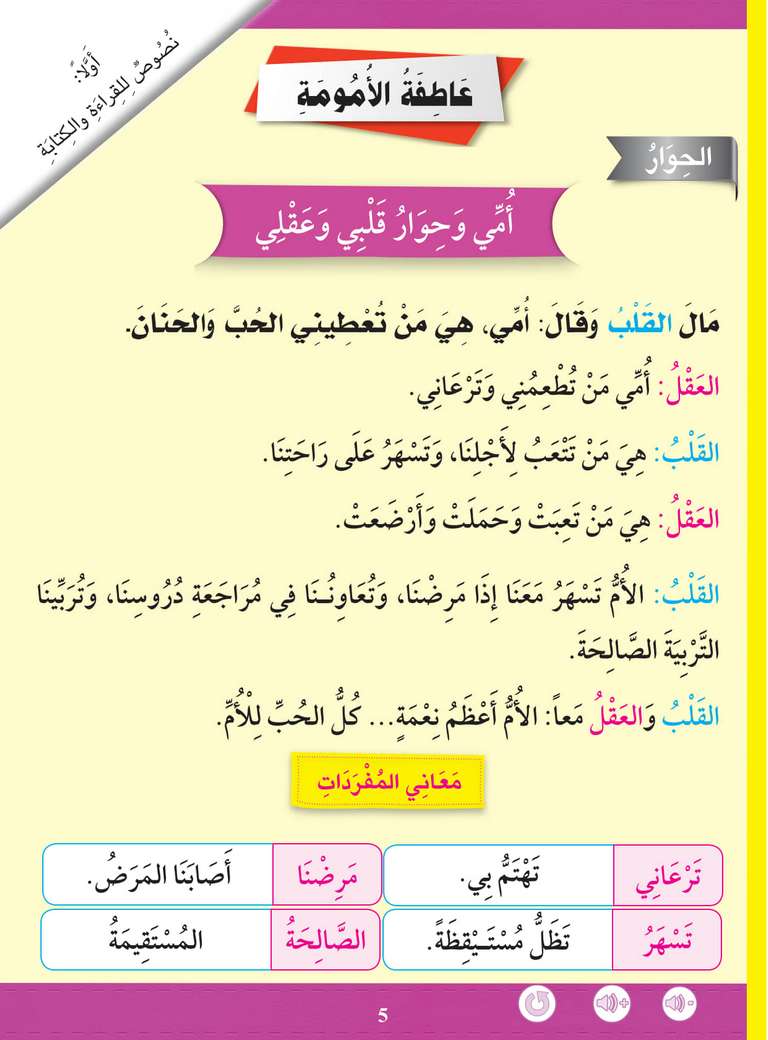The width and height of the screenshot is (768, 1040).
Task: Replay the page audio
Action: coord(538,1005)
